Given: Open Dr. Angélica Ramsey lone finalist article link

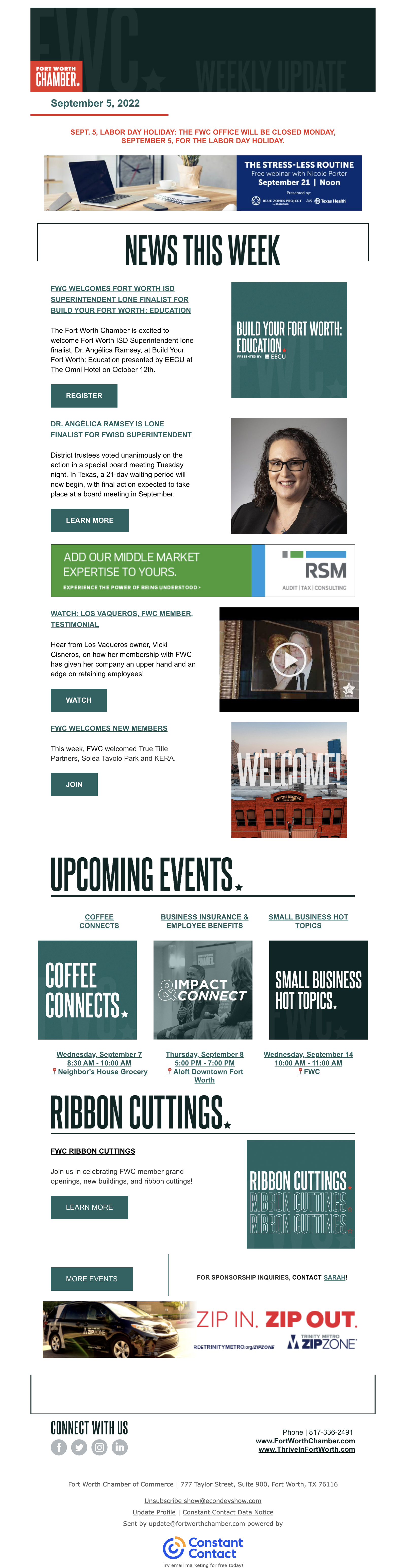Looking at the screenshot, I should tap(121, 429).
